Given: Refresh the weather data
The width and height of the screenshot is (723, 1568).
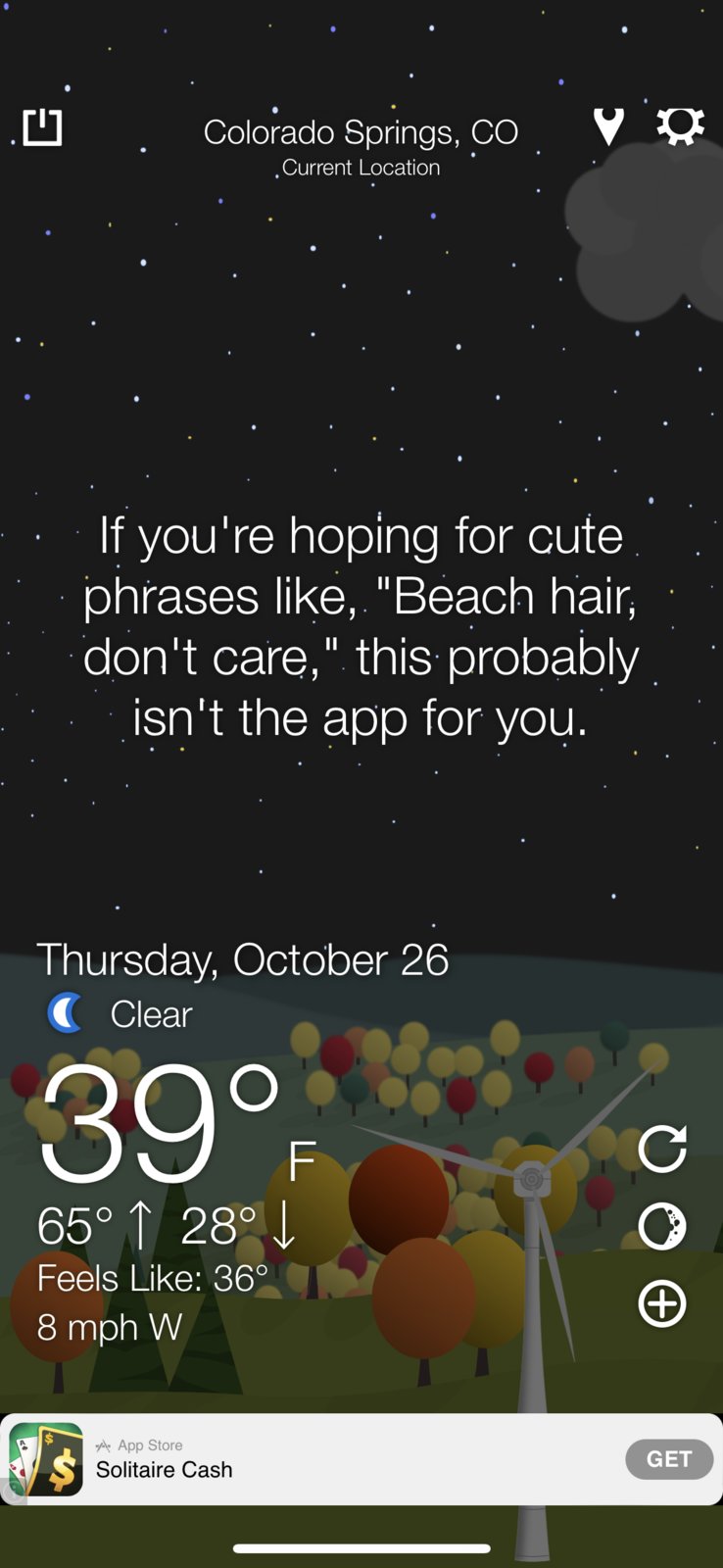Looking at the screenshot, I should tap(662, 1149).
